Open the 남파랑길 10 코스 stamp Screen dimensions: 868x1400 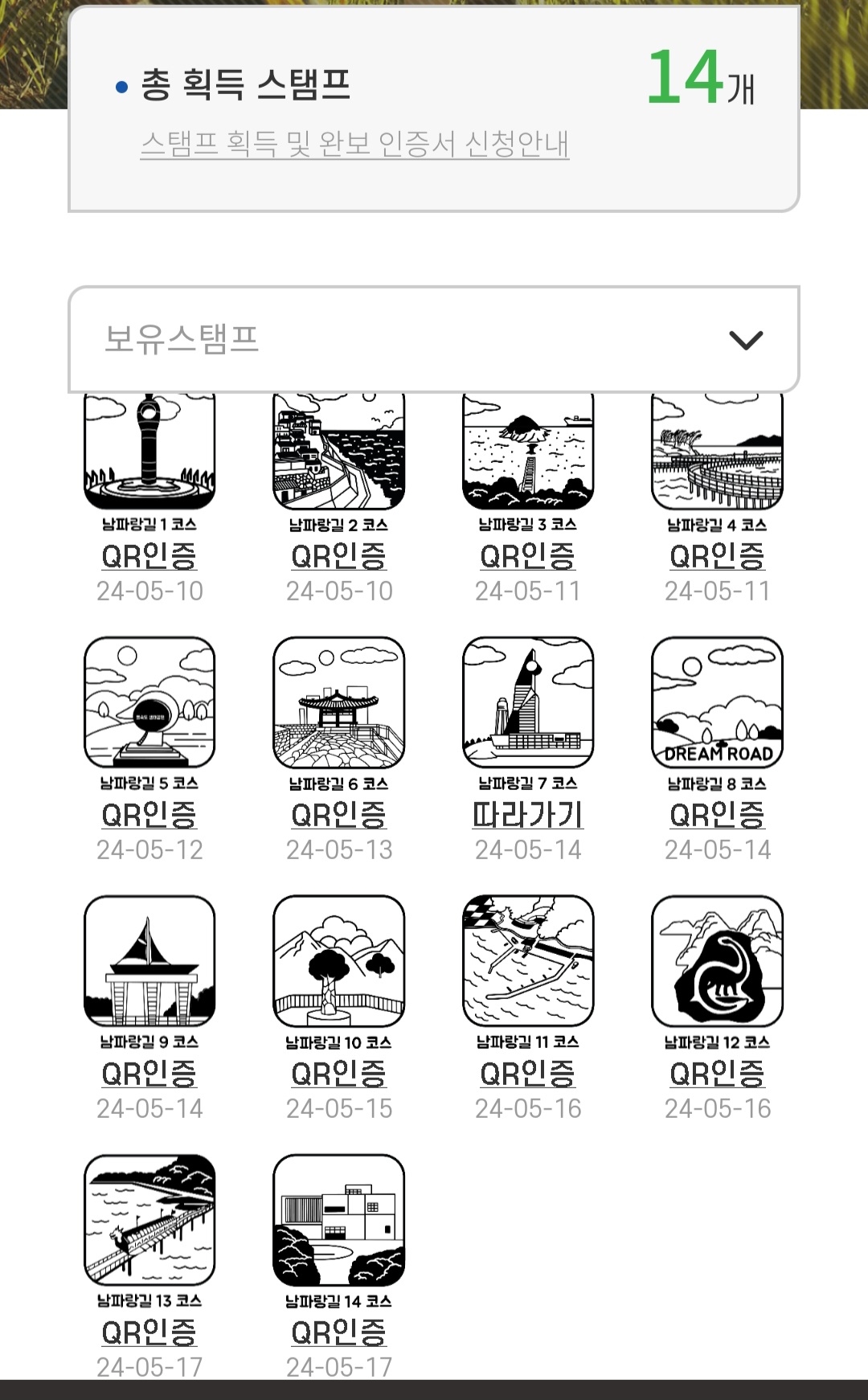point(339,961)
